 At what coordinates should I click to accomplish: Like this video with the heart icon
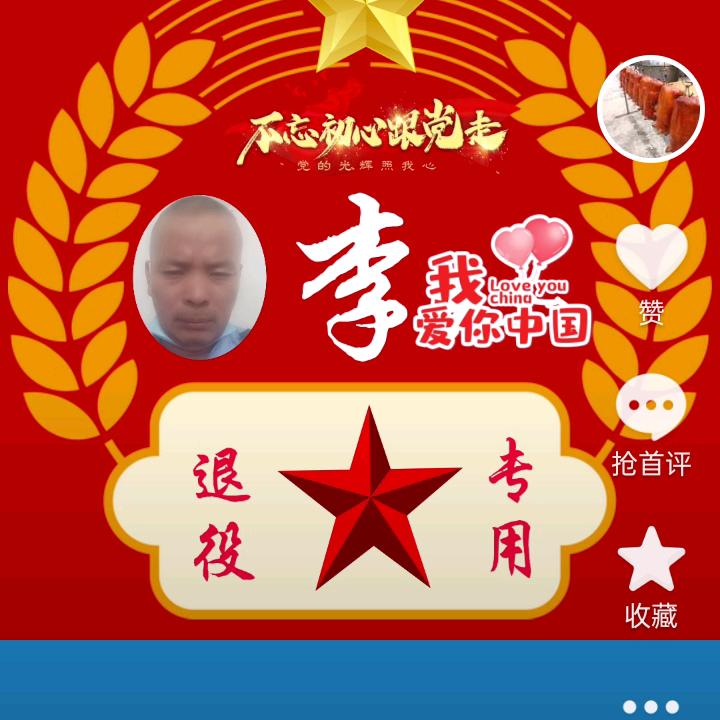(x=651, y=256)
